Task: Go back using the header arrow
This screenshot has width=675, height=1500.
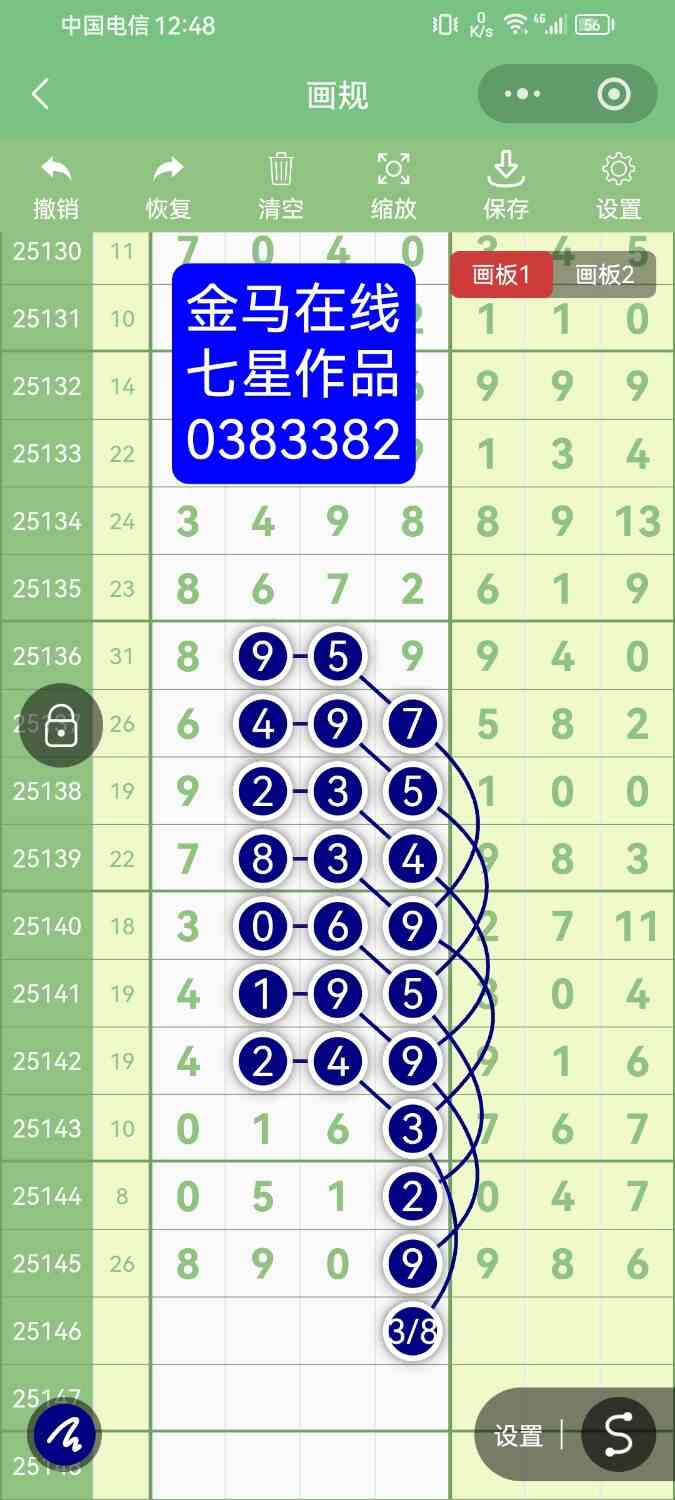Action: pyautogui.click(x=40, y=95)
